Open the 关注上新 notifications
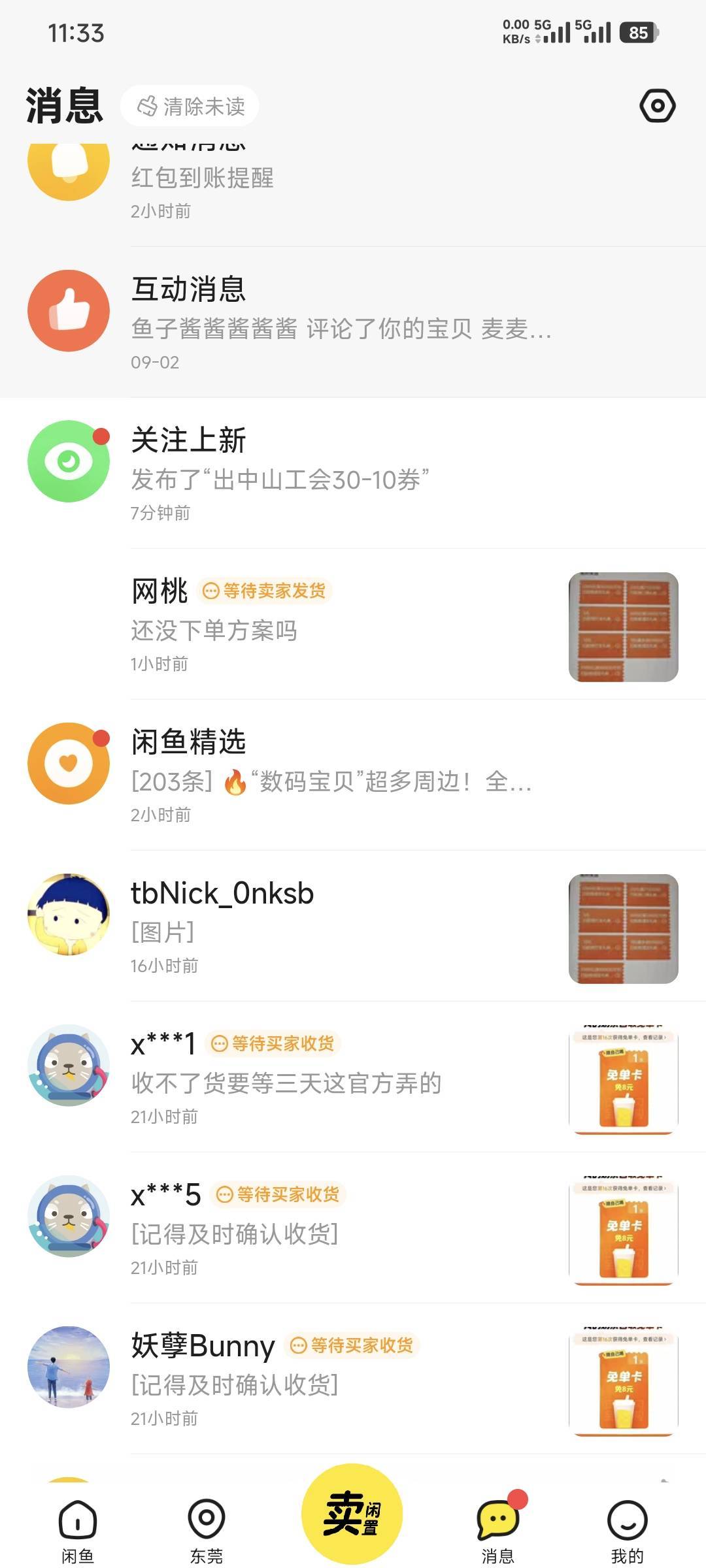This screenshot has width=706, height=1568. click(x=353, y=473)
